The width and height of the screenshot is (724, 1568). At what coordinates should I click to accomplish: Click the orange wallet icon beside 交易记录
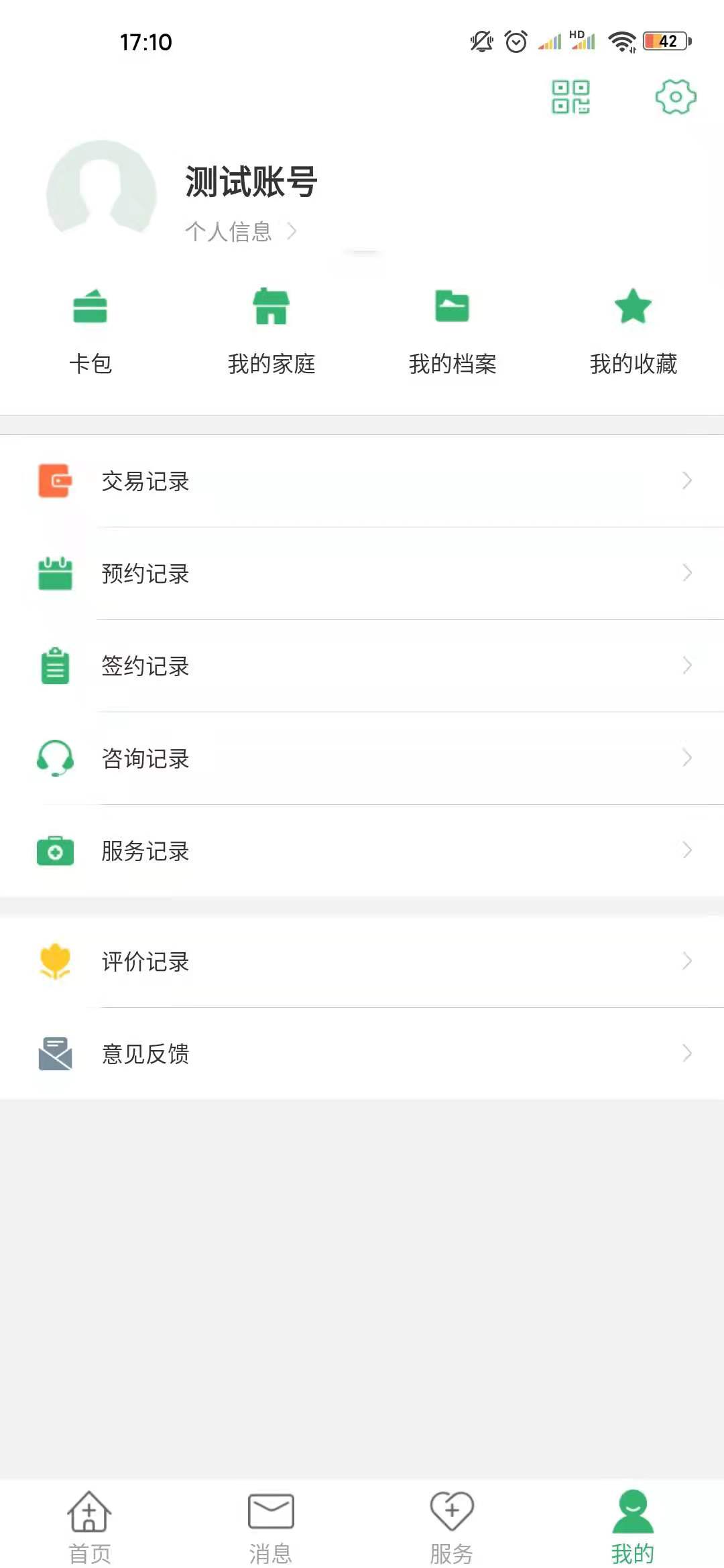pos(56,480)
